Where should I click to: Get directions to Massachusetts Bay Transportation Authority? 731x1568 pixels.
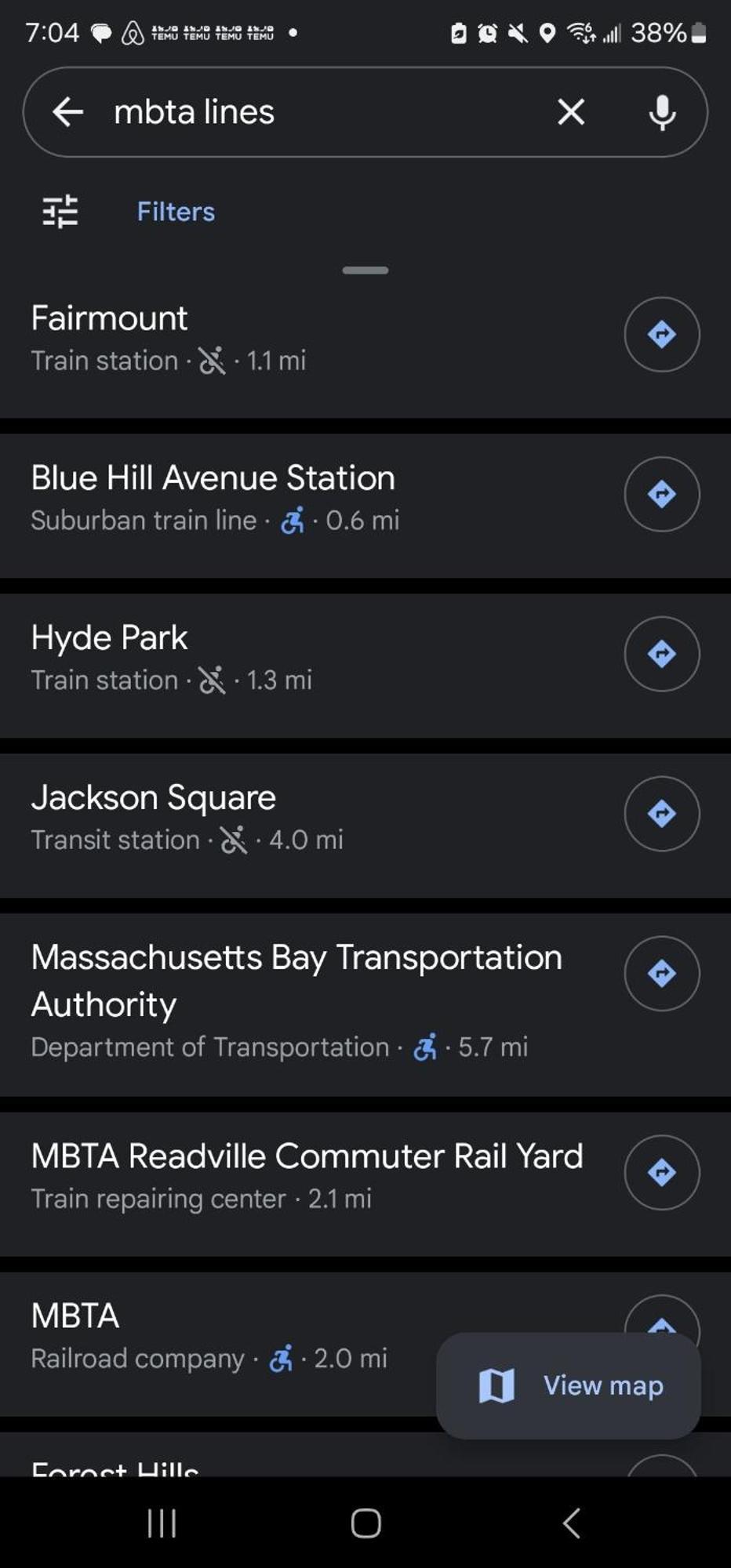click(x=661, y=973)
